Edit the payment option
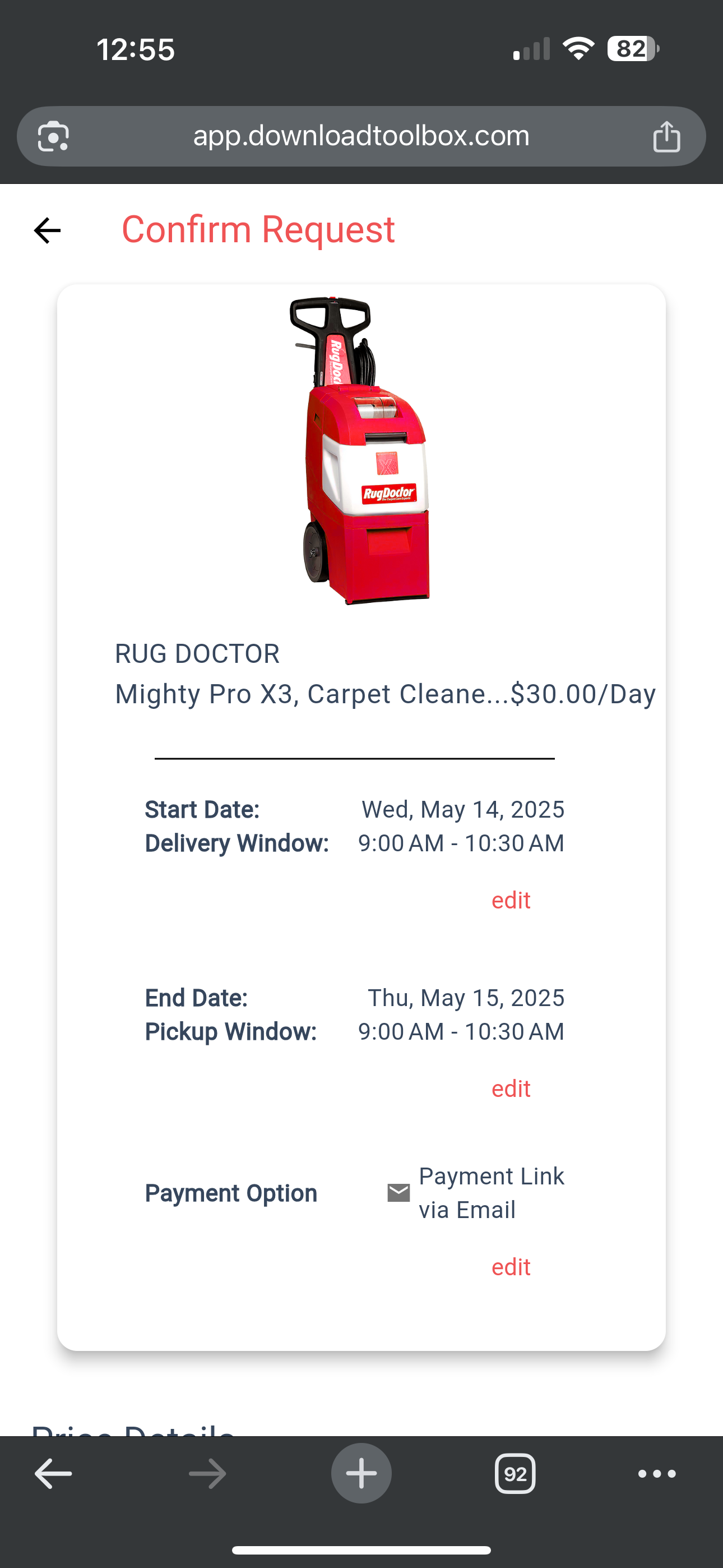The image size is (723, 1568). (511, 1267)
